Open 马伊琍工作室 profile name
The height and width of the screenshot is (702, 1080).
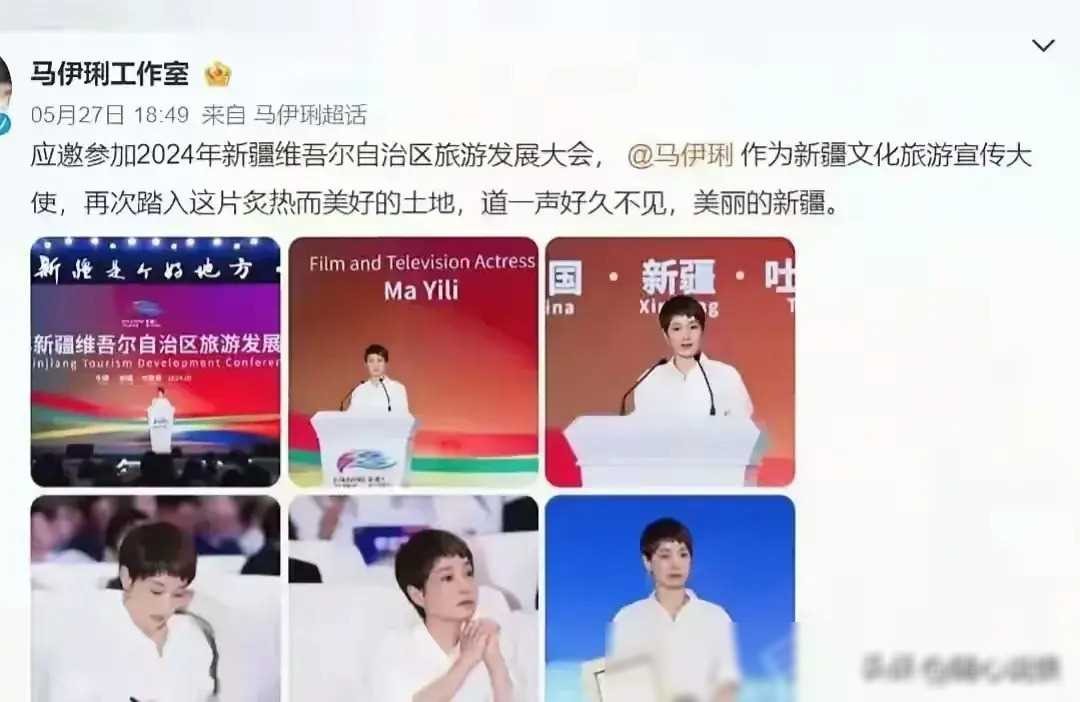pyautogui.click(x=109, y=74)
